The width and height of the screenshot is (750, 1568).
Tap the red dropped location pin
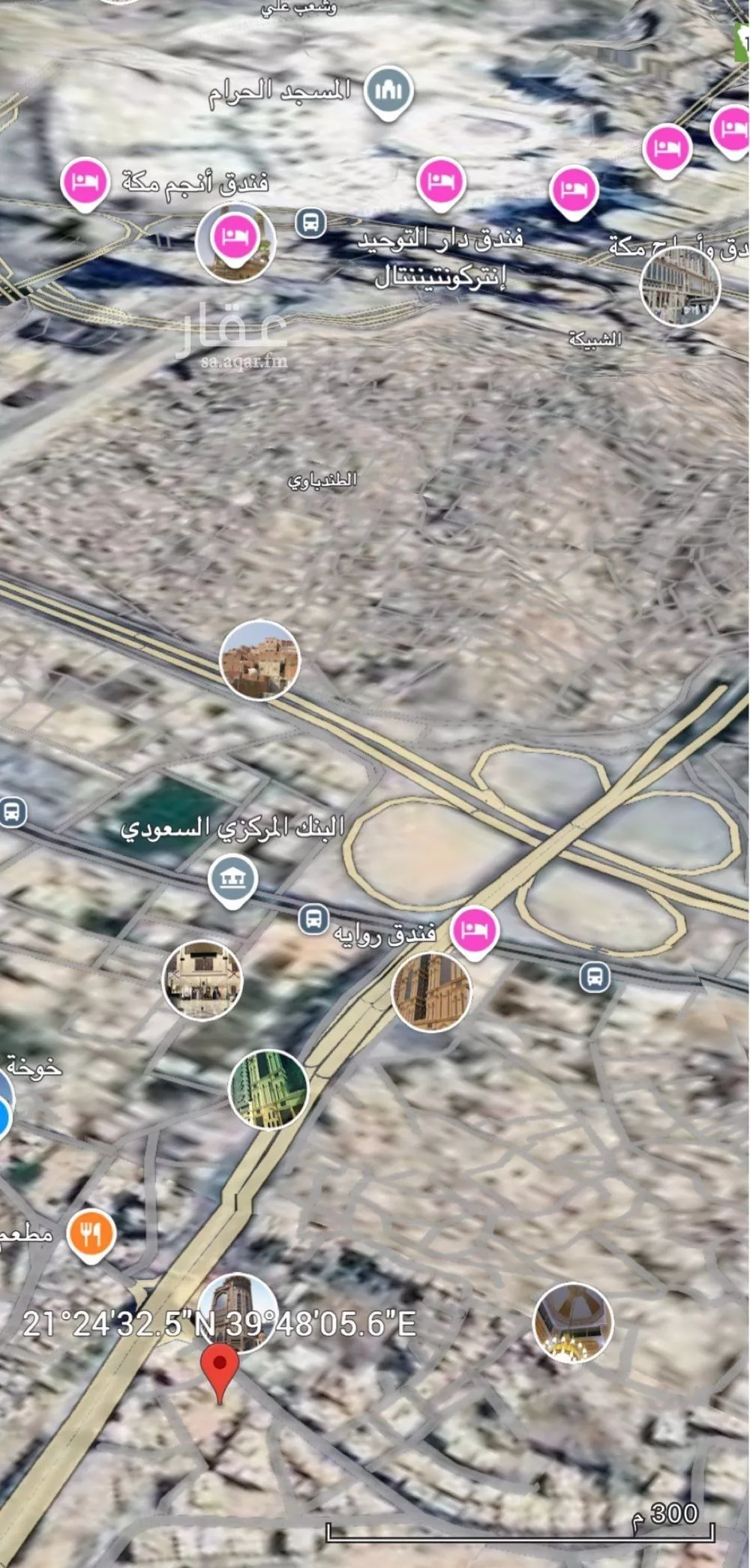pyautogui.click(x=220, y=1368)
